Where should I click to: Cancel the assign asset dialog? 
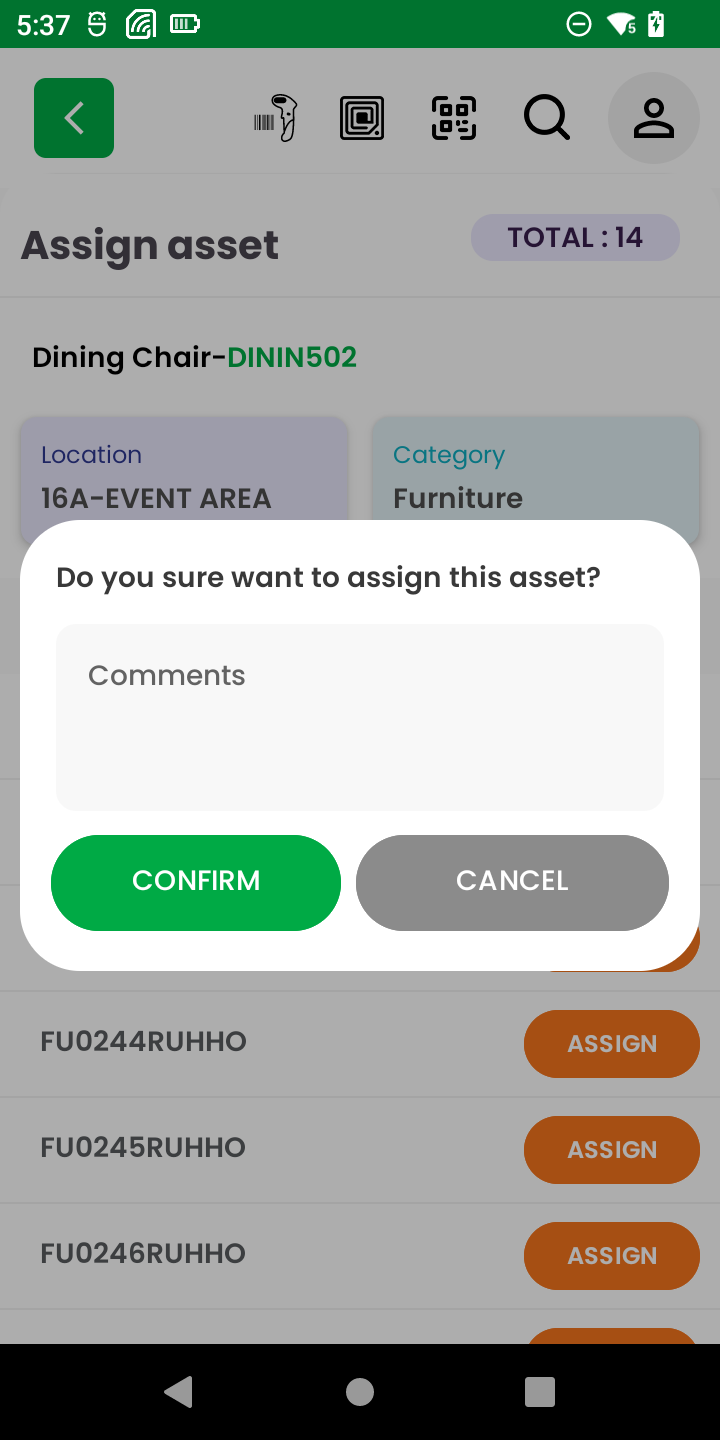tap(512, 882)
